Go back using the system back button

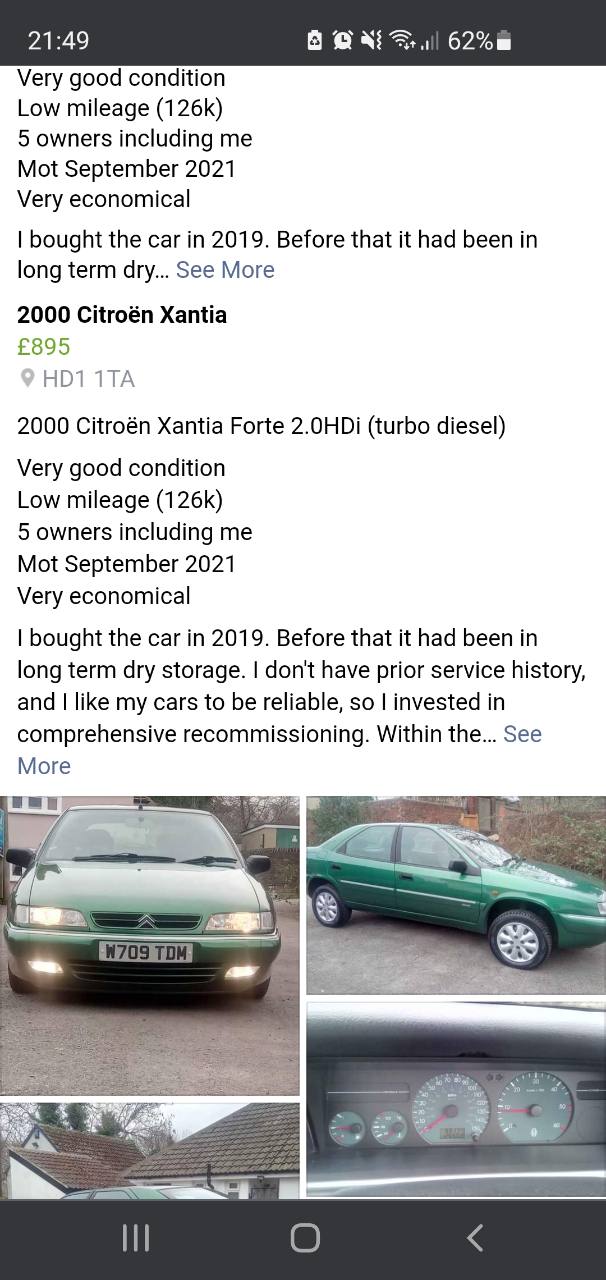coord(475,1238)
